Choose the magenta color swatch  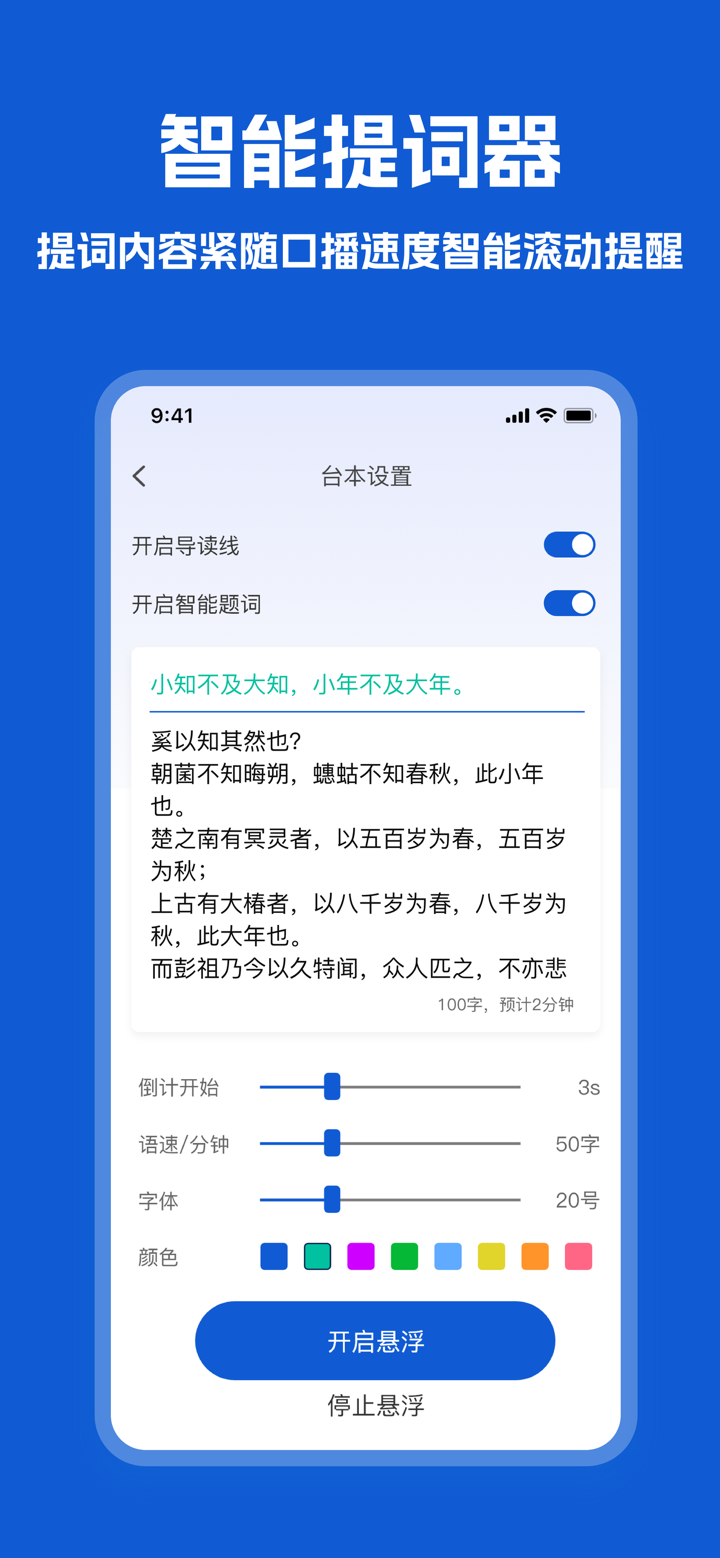click(x=360, y=1256)
